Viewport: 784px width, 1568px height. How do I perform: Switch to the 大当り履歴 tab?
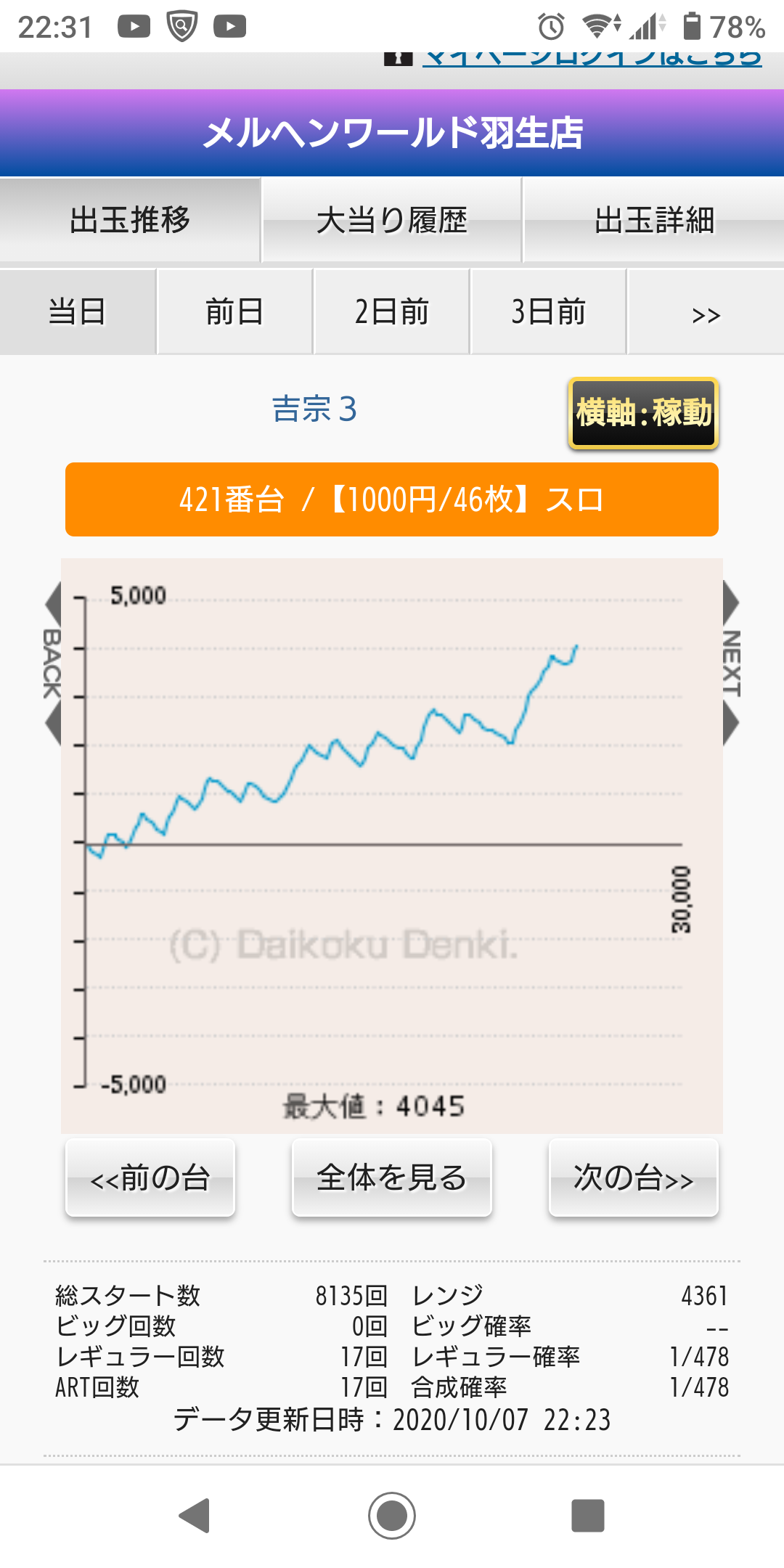tap(392, 220)
